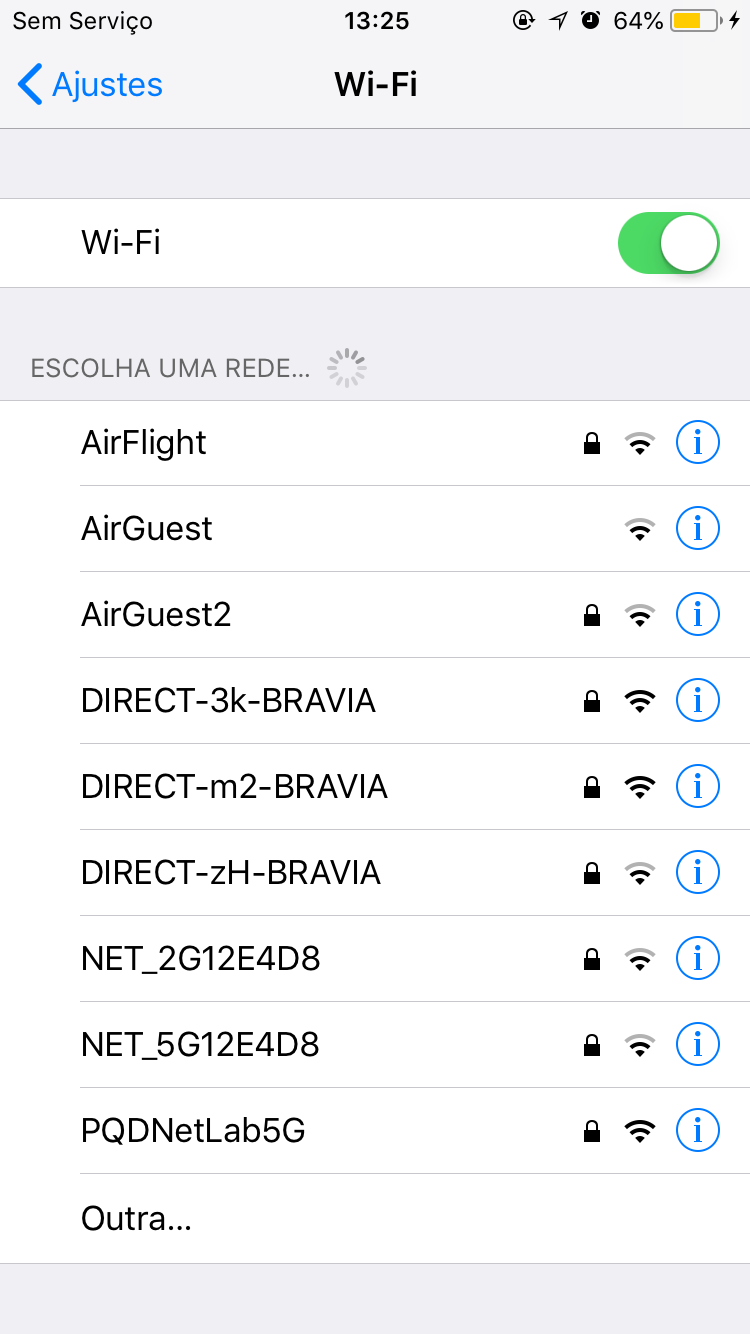View info for AirFlight network
The image size is (750, 1334).
tap(697, 442)
